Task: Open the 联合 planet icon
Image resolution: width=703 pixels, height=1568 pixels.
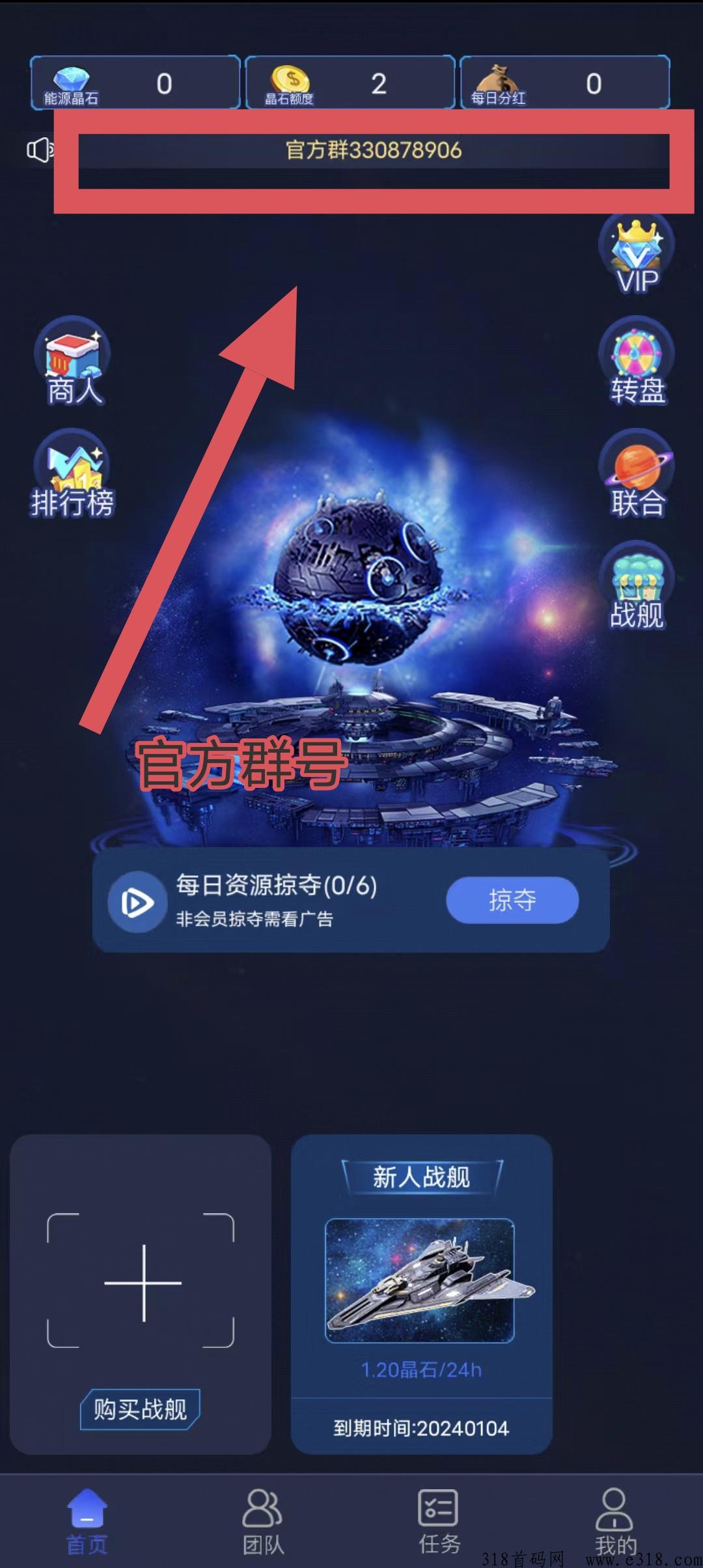Action: point(637,474)
